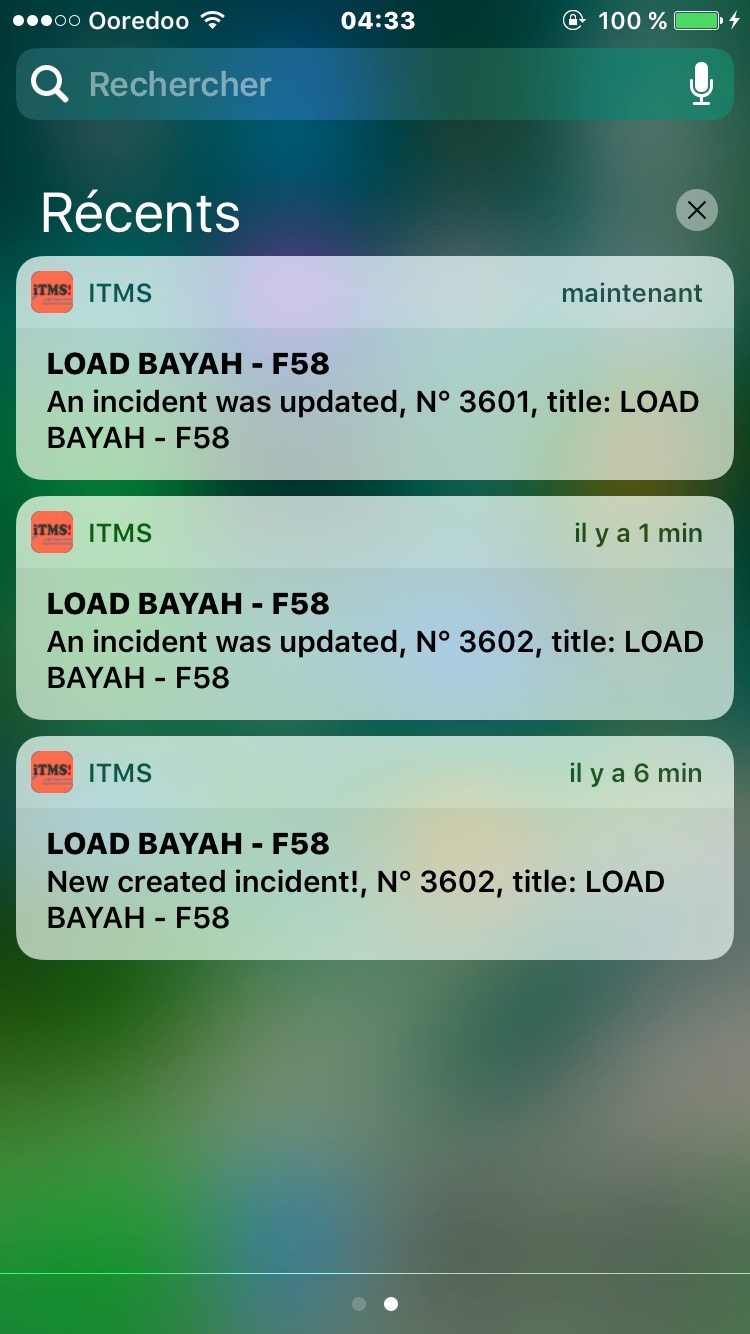
Task: Open the incident N° 3601 updated notification
Action: coord(375,400)
